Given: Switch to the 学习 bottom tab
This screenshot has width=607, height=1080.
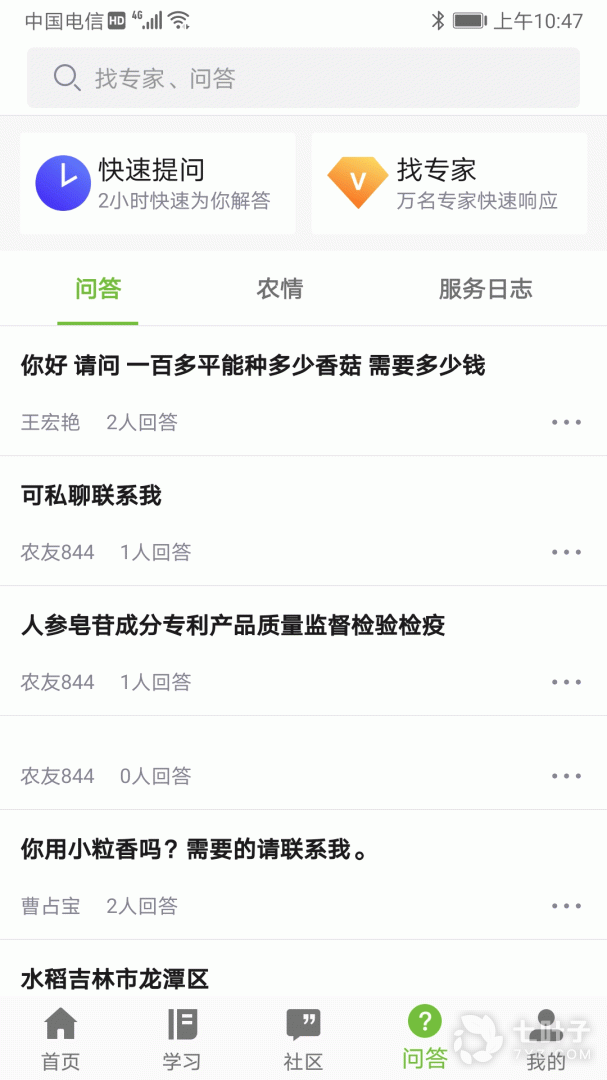Looking at the screenshot, I should click(x=182, y=1040).
